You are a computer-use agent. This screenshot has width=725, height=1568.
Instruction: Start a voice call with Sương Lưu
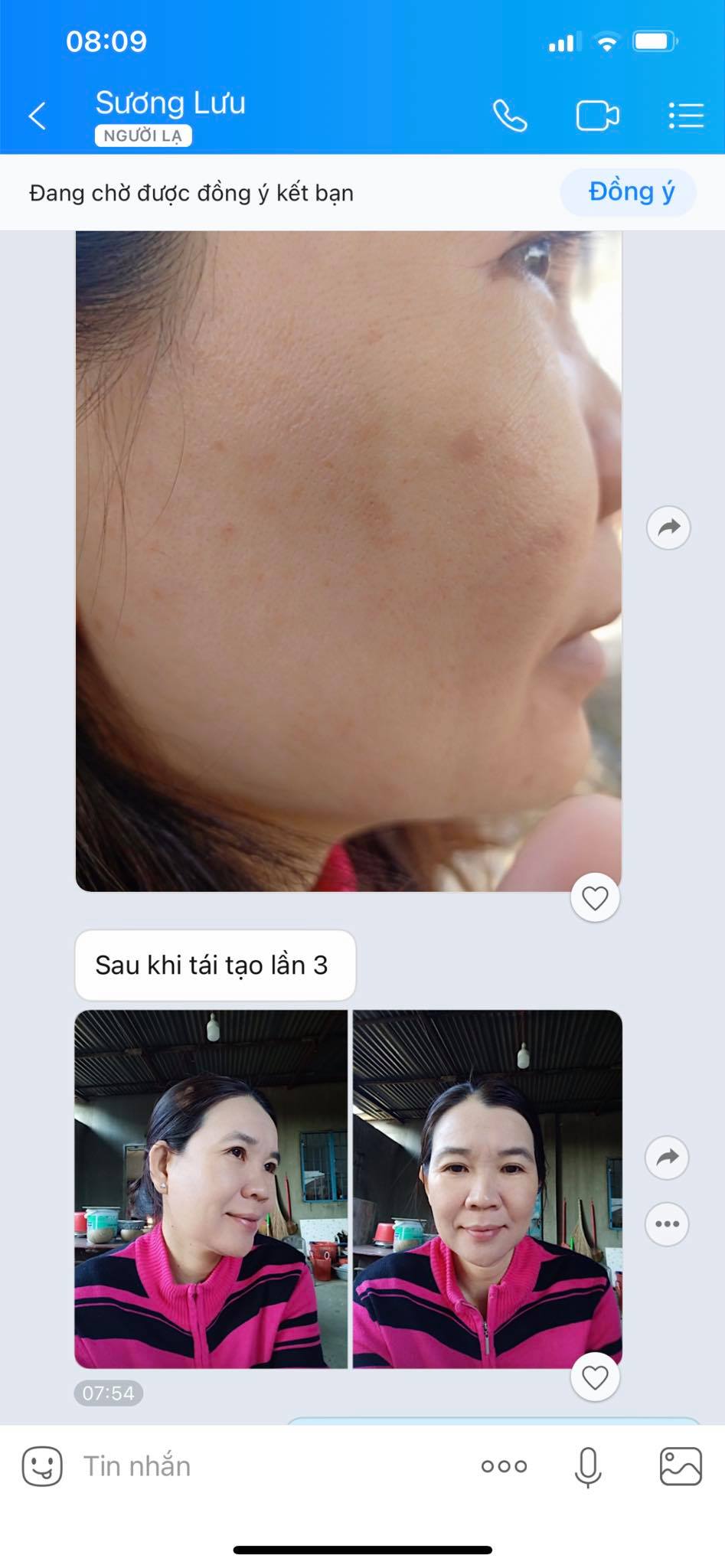(x=510, y=116)
